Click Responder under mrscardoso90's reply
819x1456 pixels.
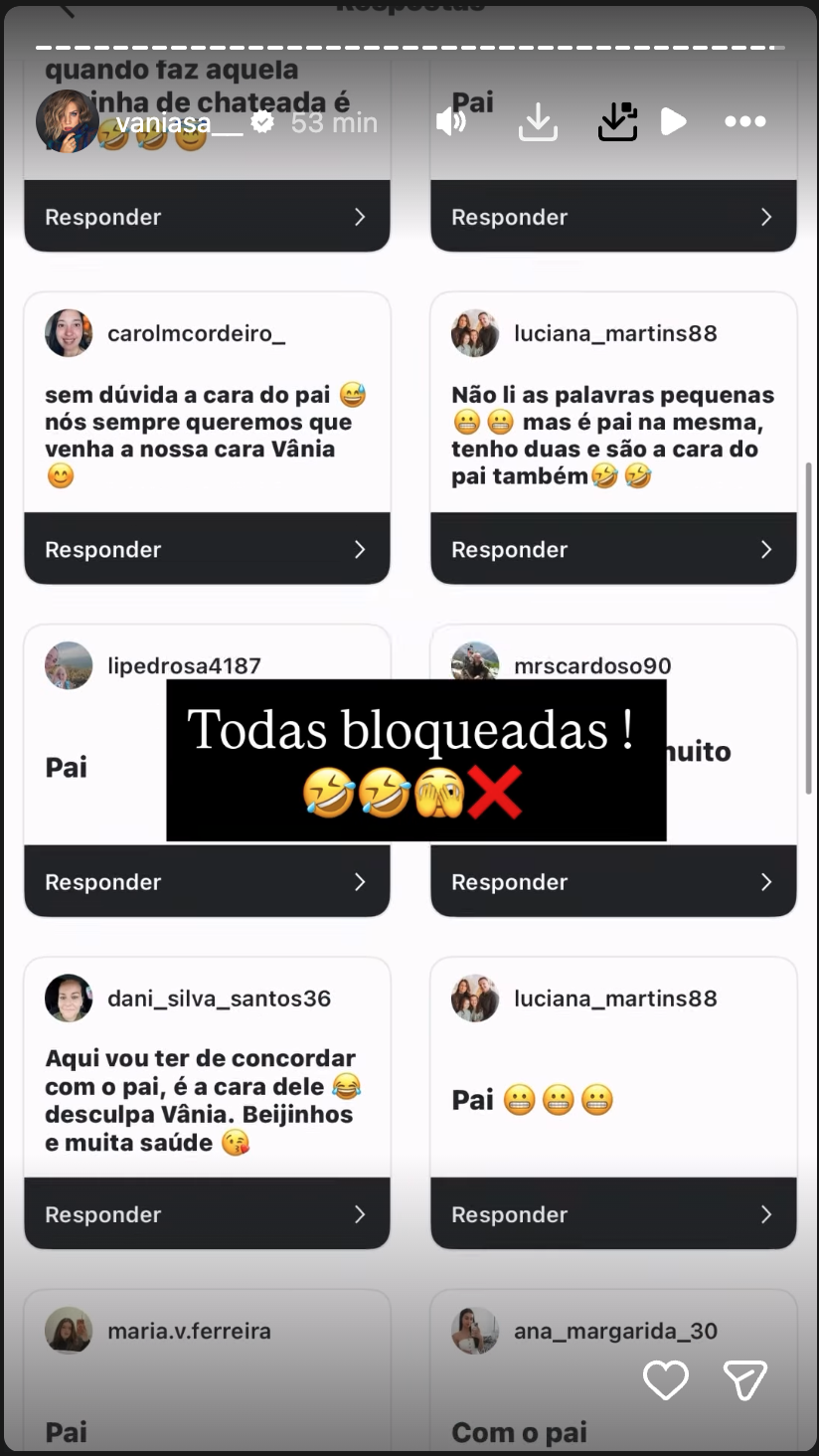pyautogui.click(x=509, y=882)
